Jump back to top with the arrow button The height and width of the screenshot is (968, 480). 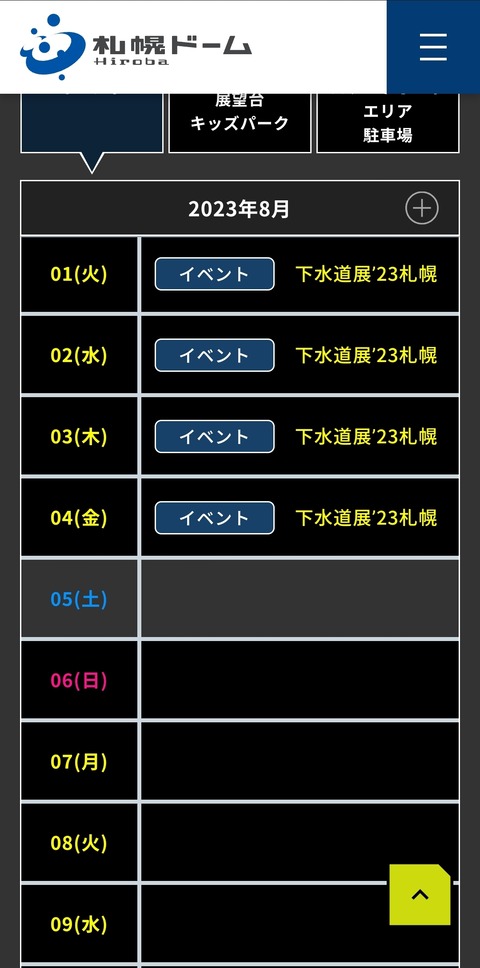pyautogui.click(x=420, y=895)
